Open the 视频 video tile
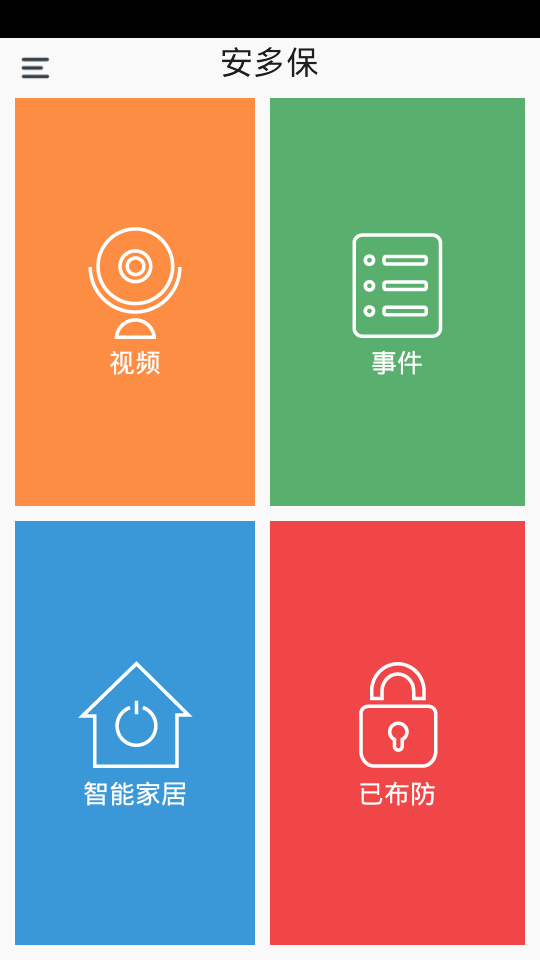This screenshot has width=540, height=960. (135, 302)
